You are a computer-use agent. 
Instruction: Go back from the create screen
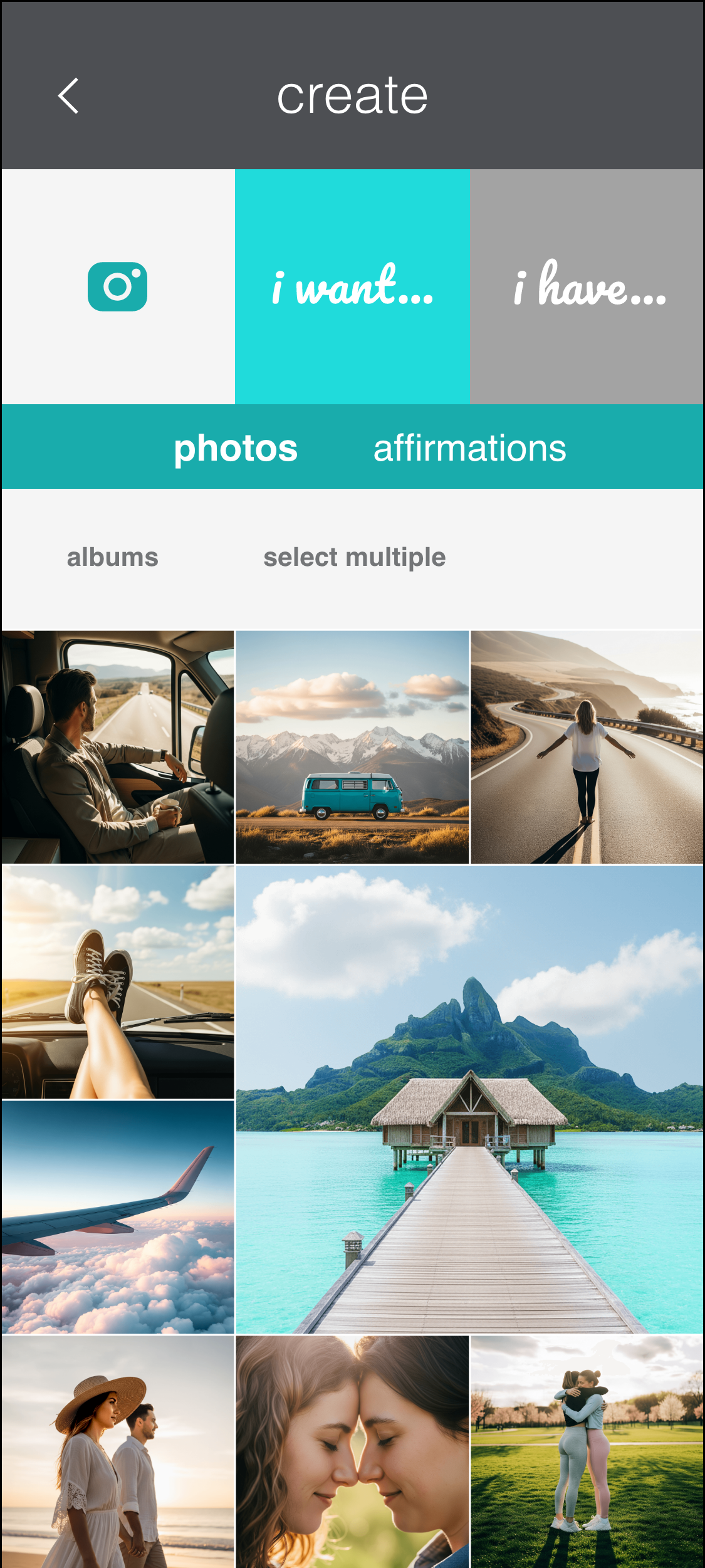click(x=68, y=96)
